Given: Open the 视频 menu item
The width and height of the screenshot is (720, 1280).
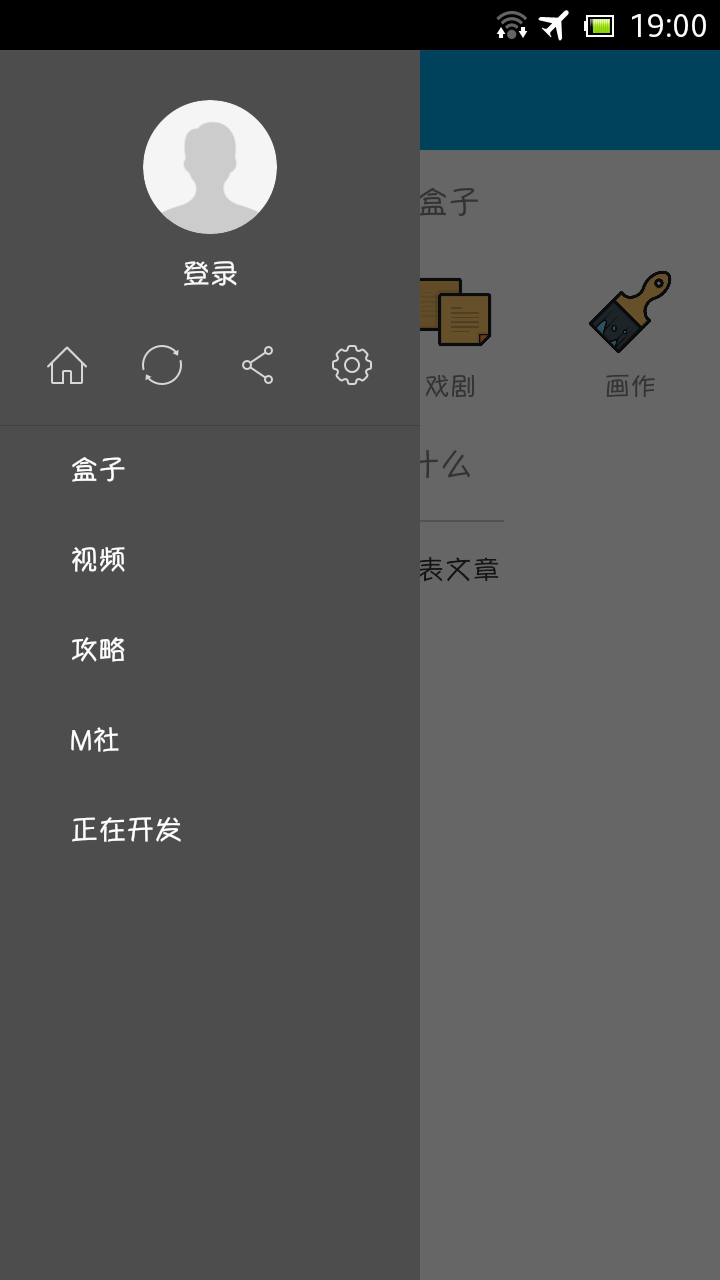Looking at the screenshot, I should [x=98, y=560].
